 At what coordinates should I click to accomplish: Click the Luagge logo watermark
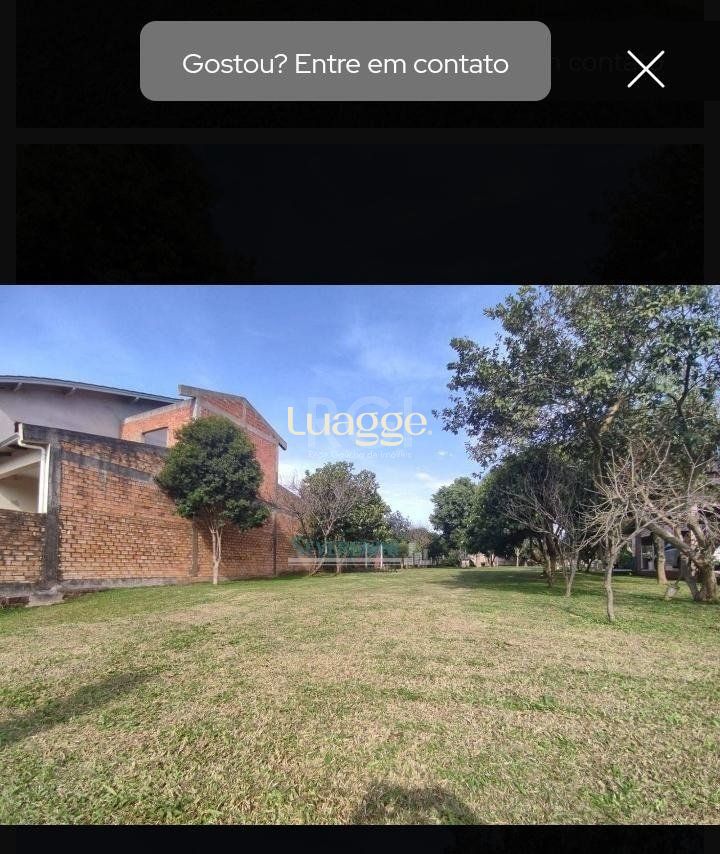click(359, 422)
